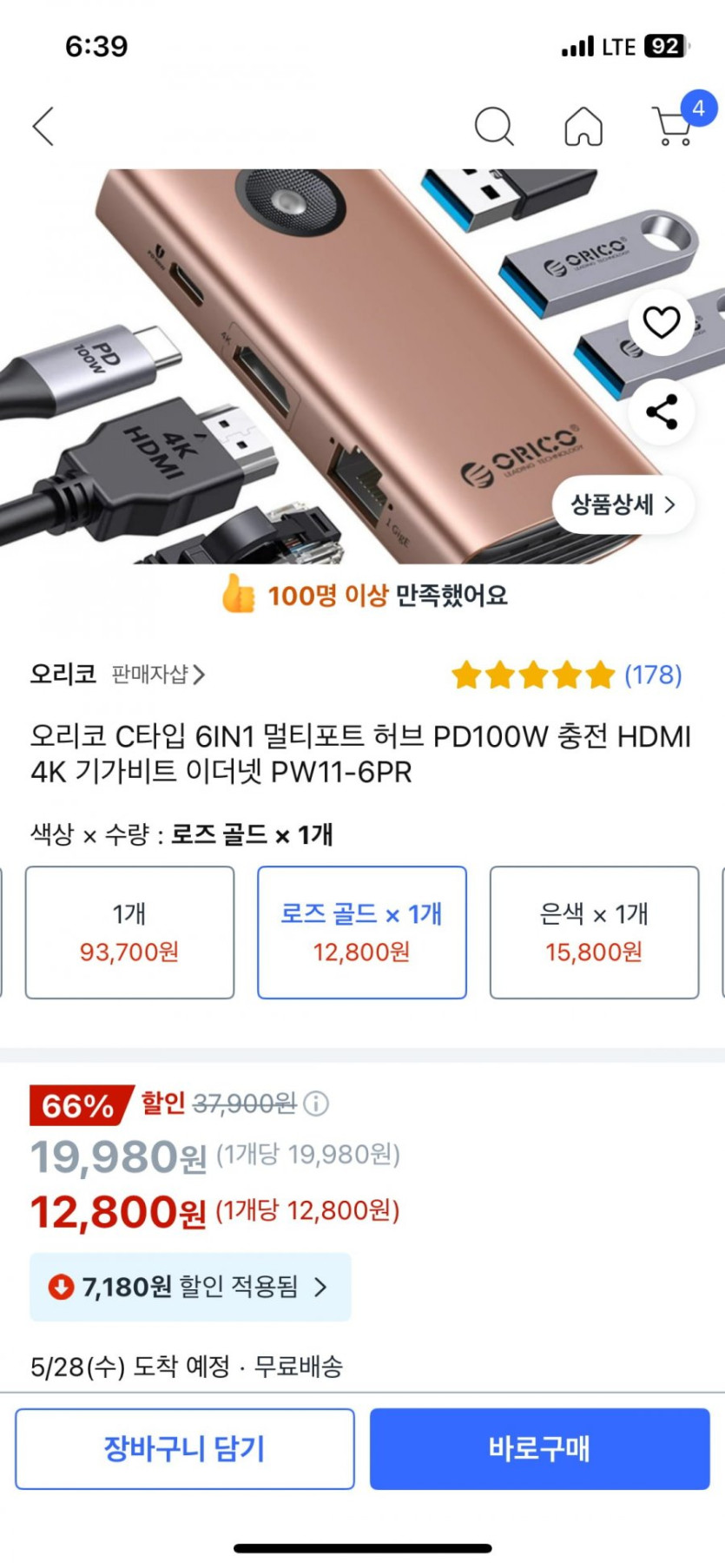
Task: Select the 1개 93,700원 option
Action: coord(129,932)
